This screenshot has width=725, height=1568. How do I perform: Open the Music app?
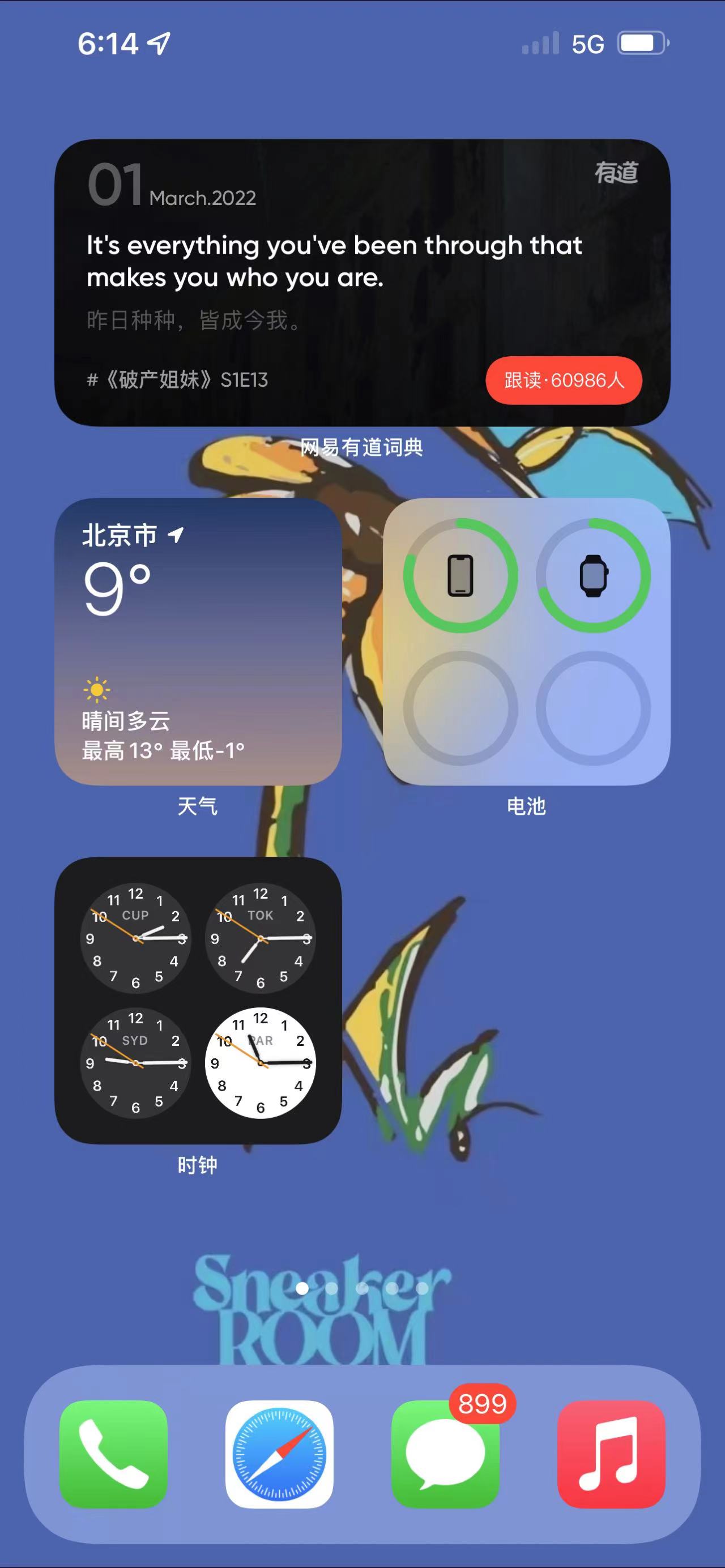(x=611, y=1454)
